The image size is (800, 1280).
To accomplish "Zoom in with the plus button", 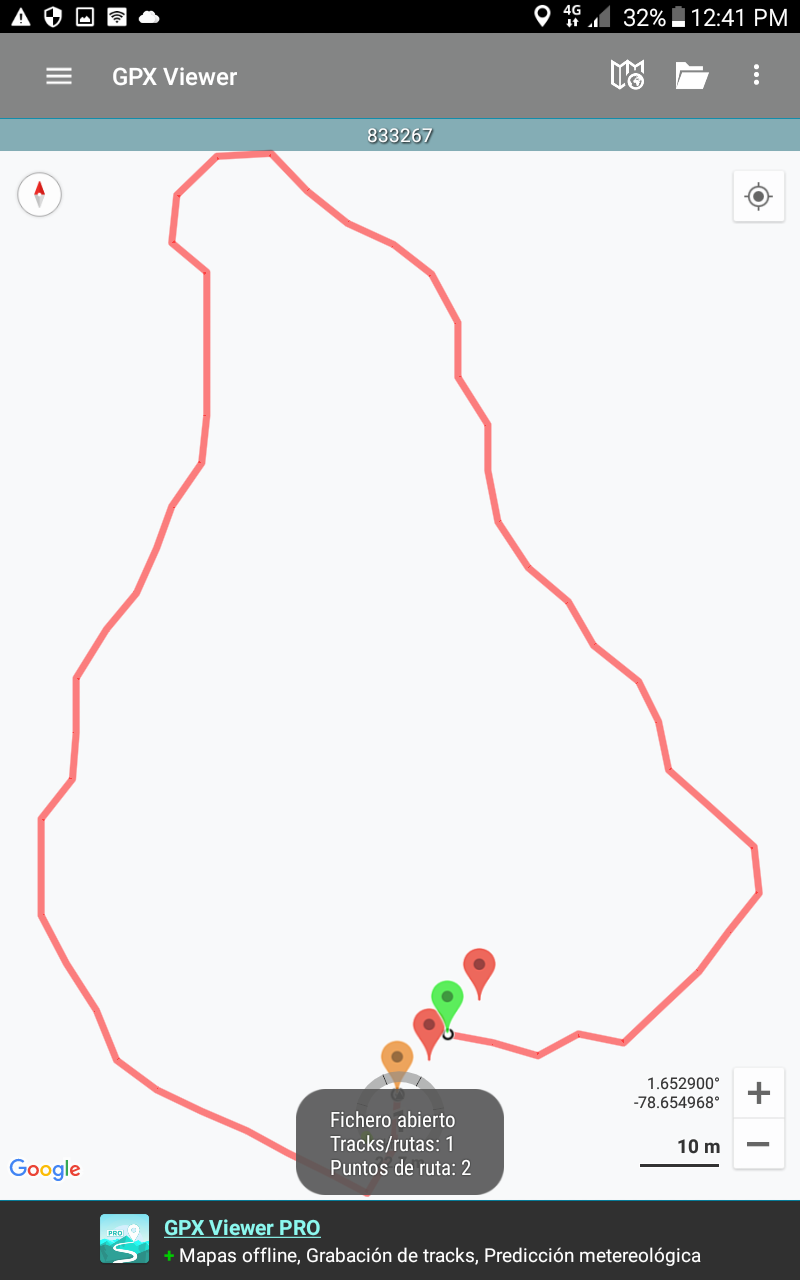I will coord(758,1093).
